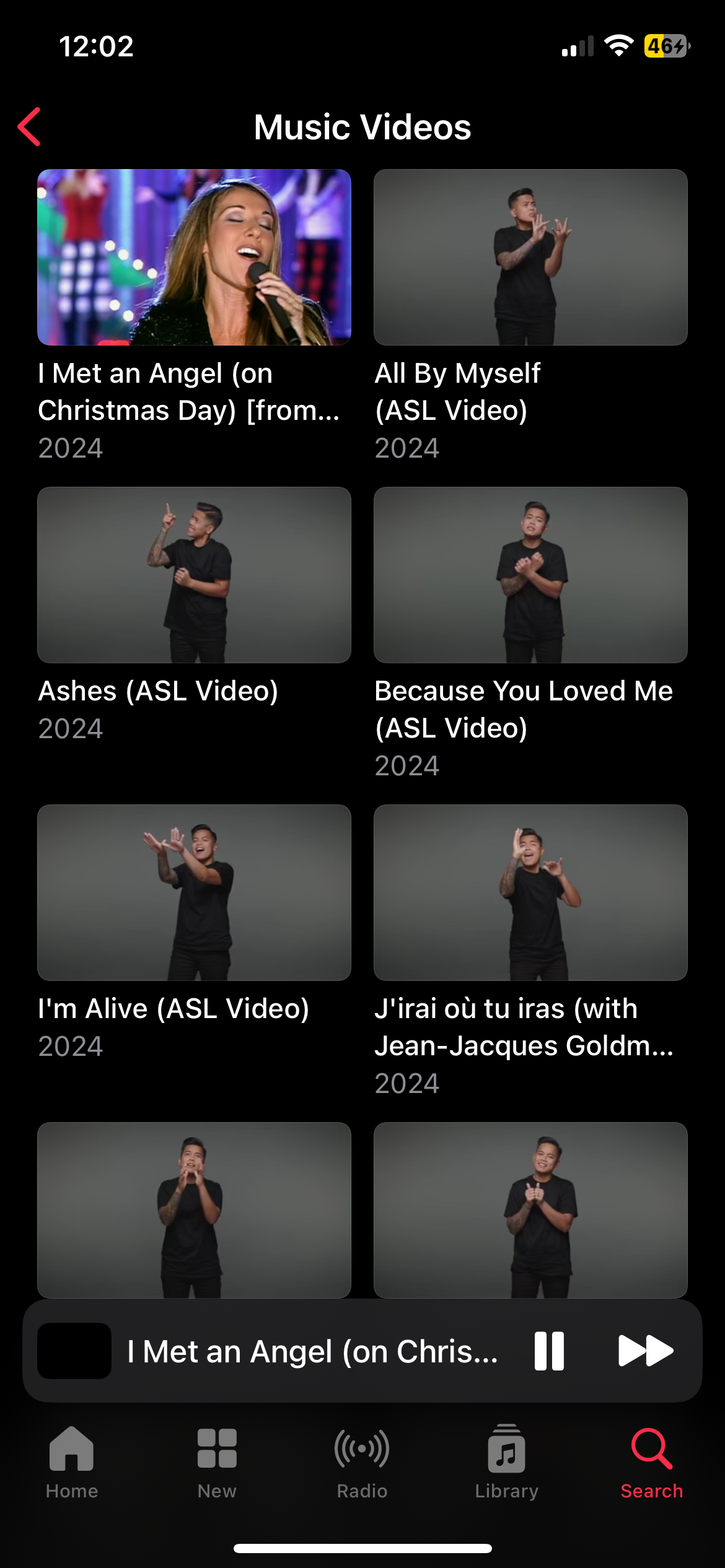Screen dimensions: 725x1568
Task: Go to the Library tab
Action: tap(507, 1461)
